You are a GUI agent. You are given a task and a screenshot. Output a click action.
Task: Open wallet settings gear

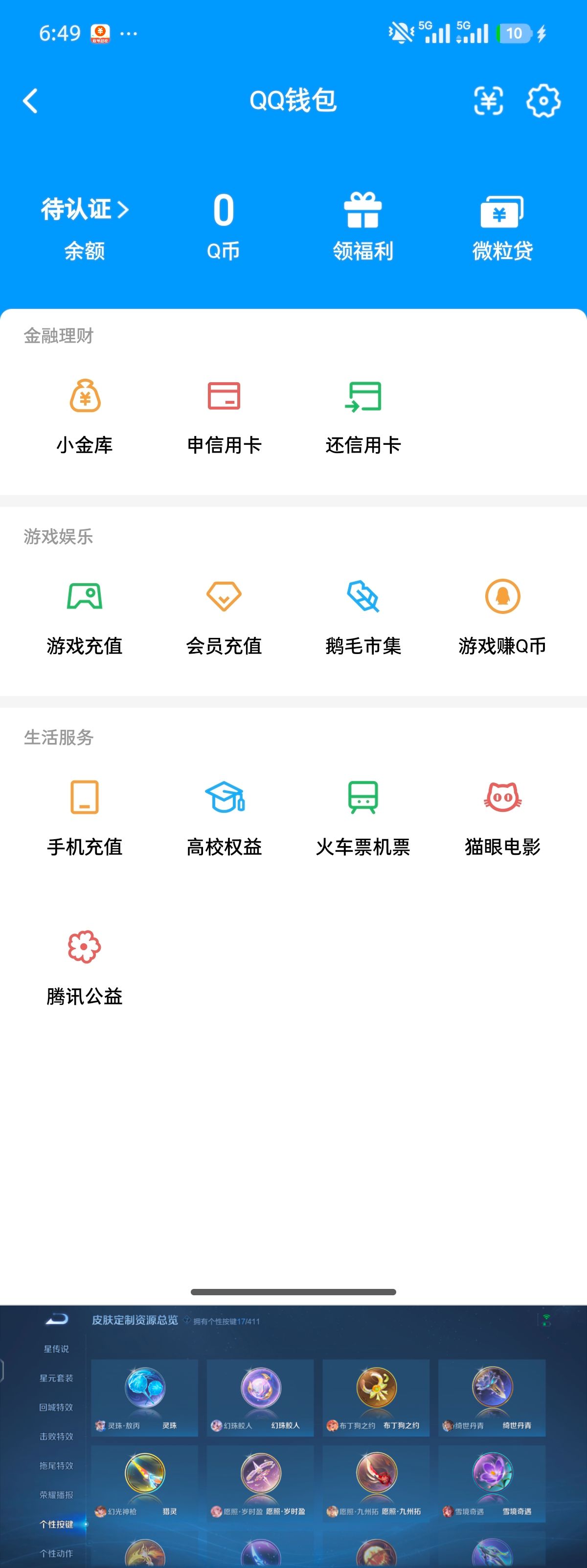pos(543,100)
